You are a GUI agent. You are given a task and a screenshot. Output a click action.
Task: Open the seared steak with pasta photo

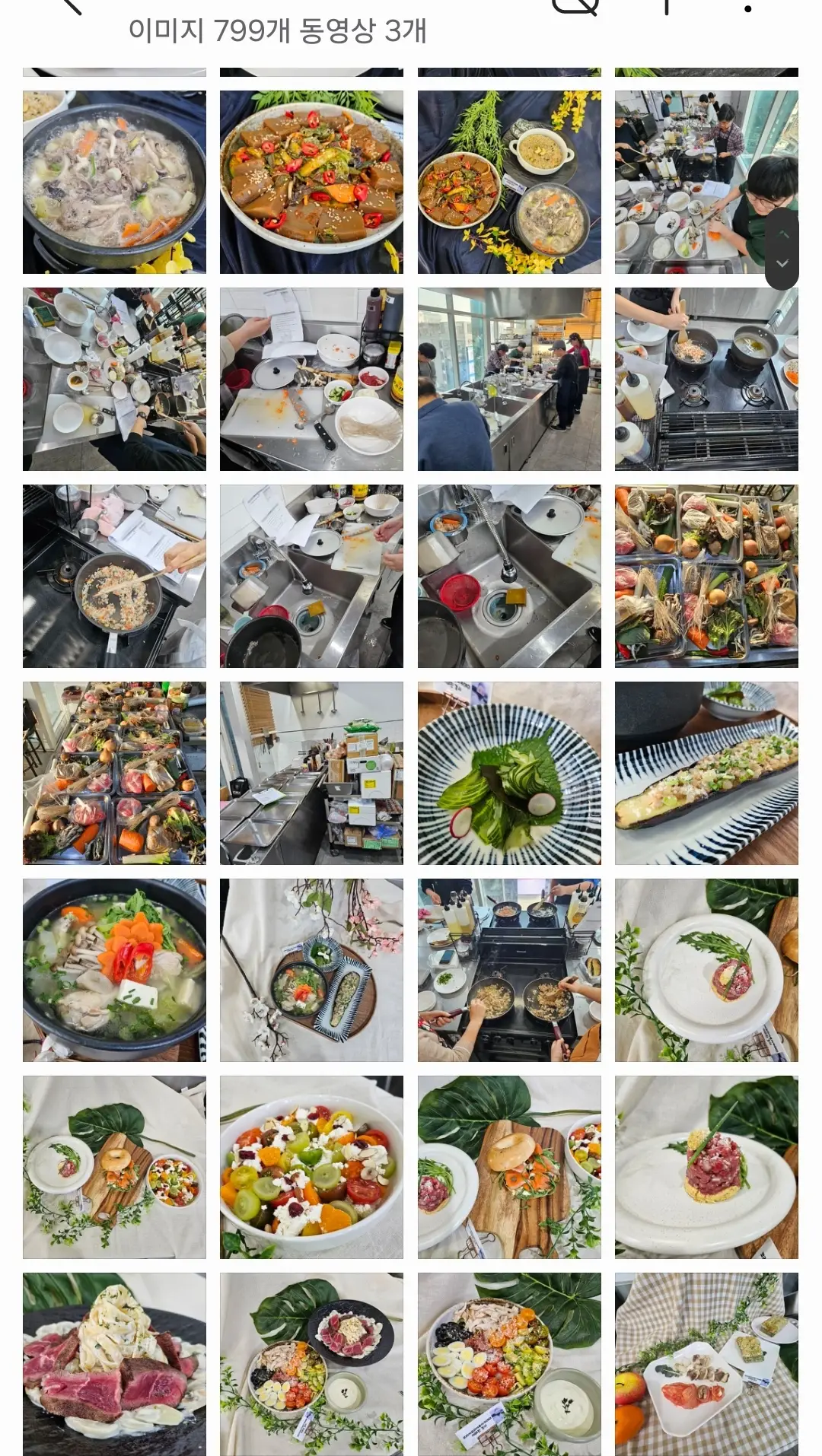click(x=114, y=1364)
